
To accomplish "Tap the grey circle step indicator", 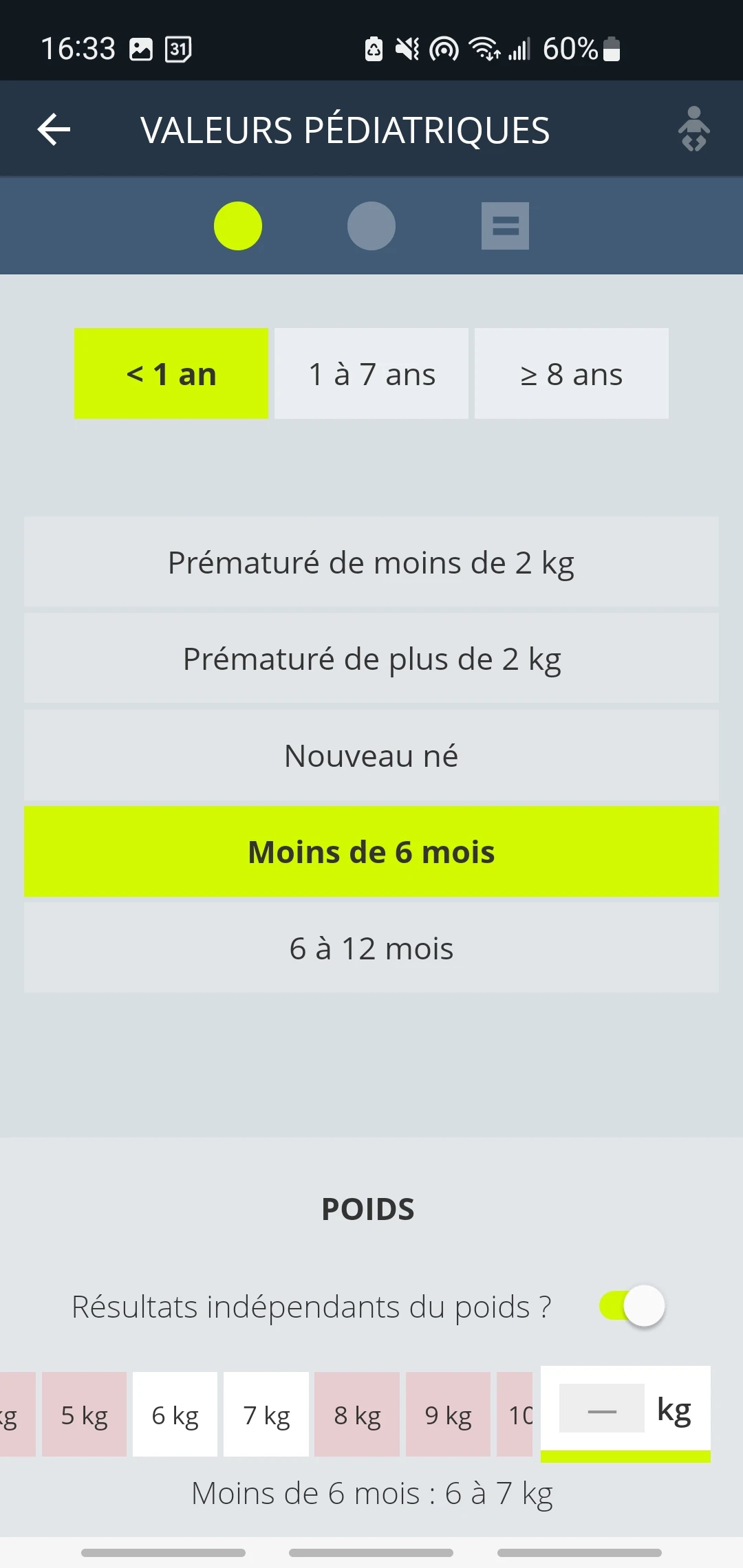I will click(371, 226).
